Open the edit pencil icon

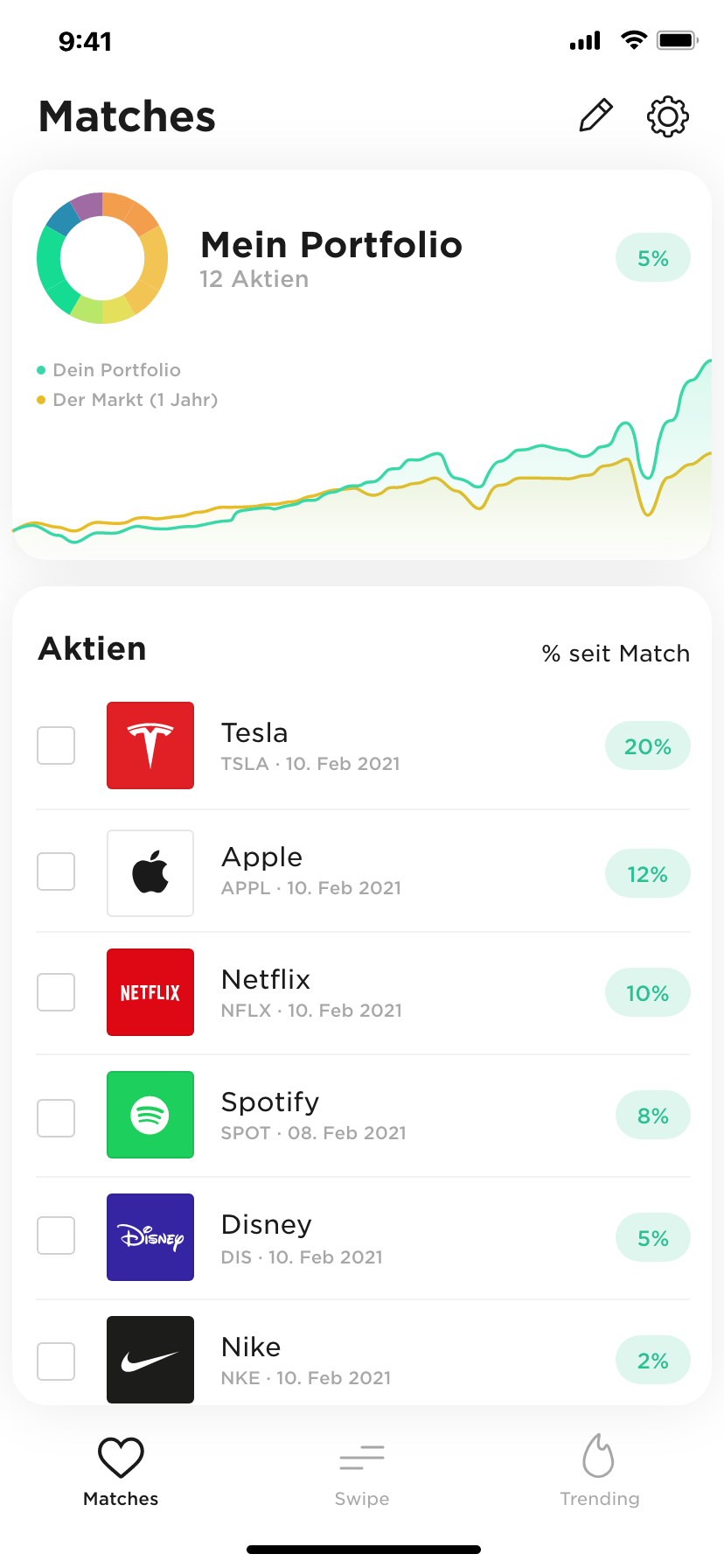tap(595, 115)
